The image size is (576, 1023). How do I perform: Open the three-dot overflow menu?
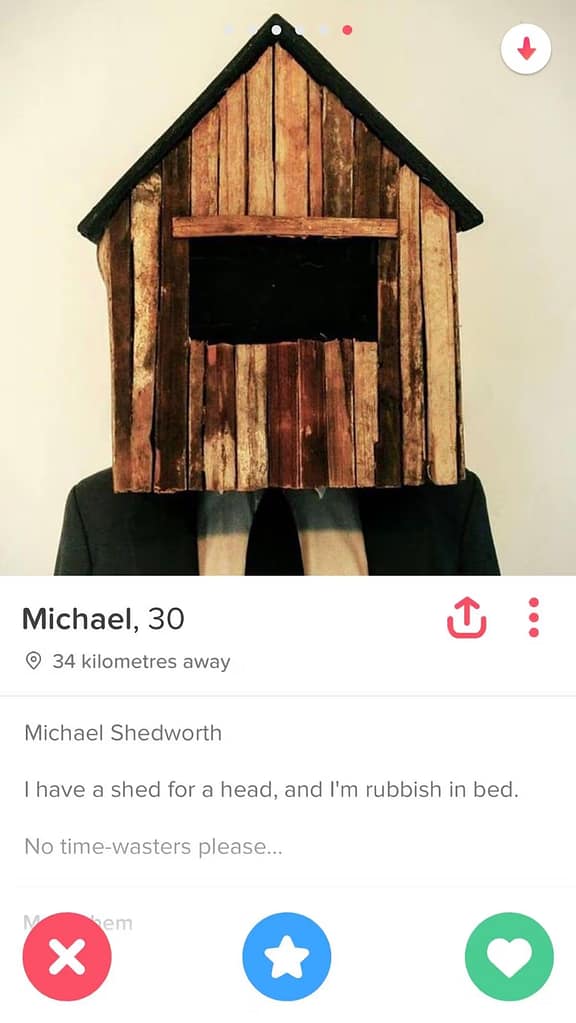click(534, 617)
